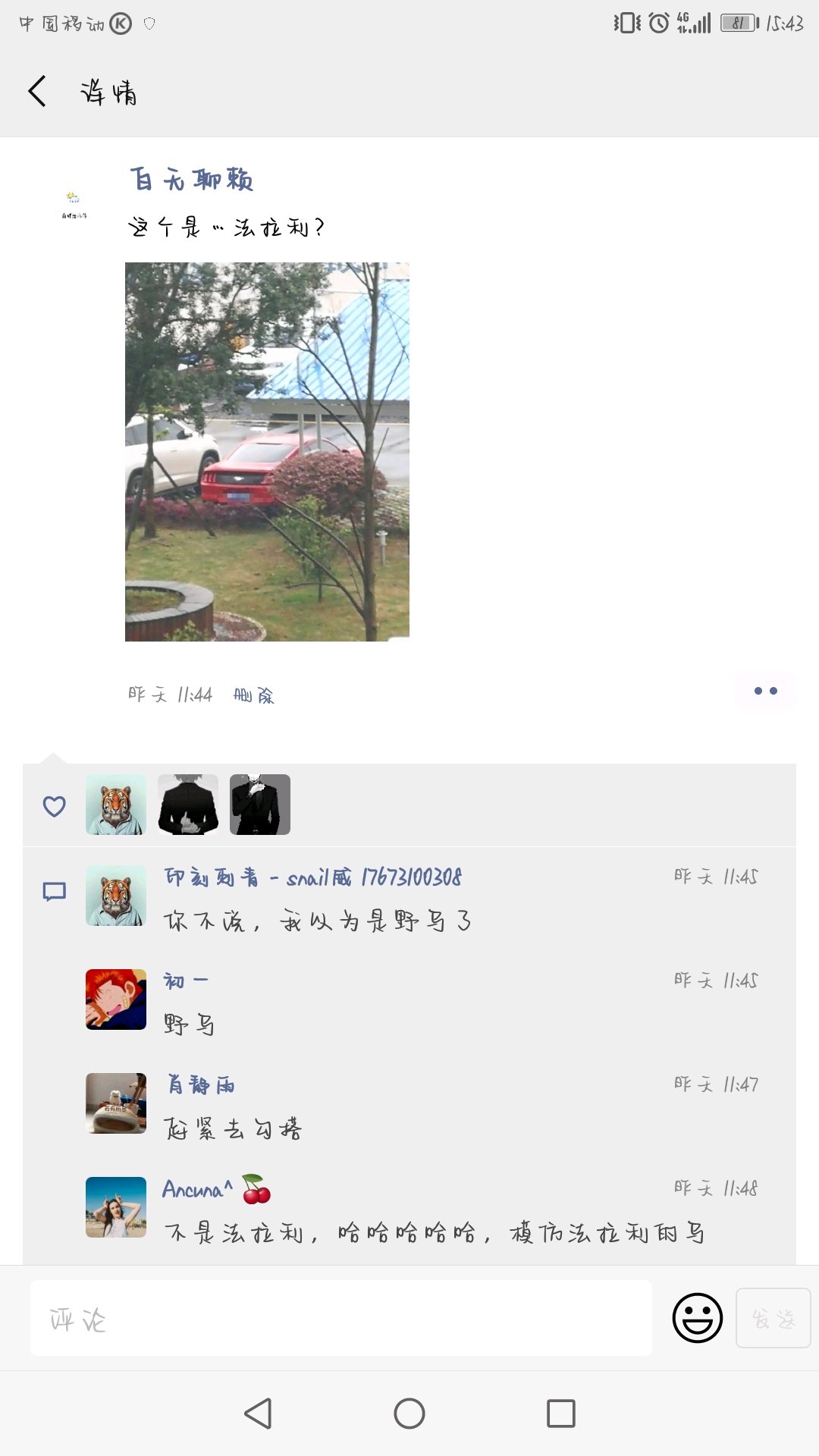Go back from the 详情 page
Screen dimensions: 819x1456
(x=37, y=92)
